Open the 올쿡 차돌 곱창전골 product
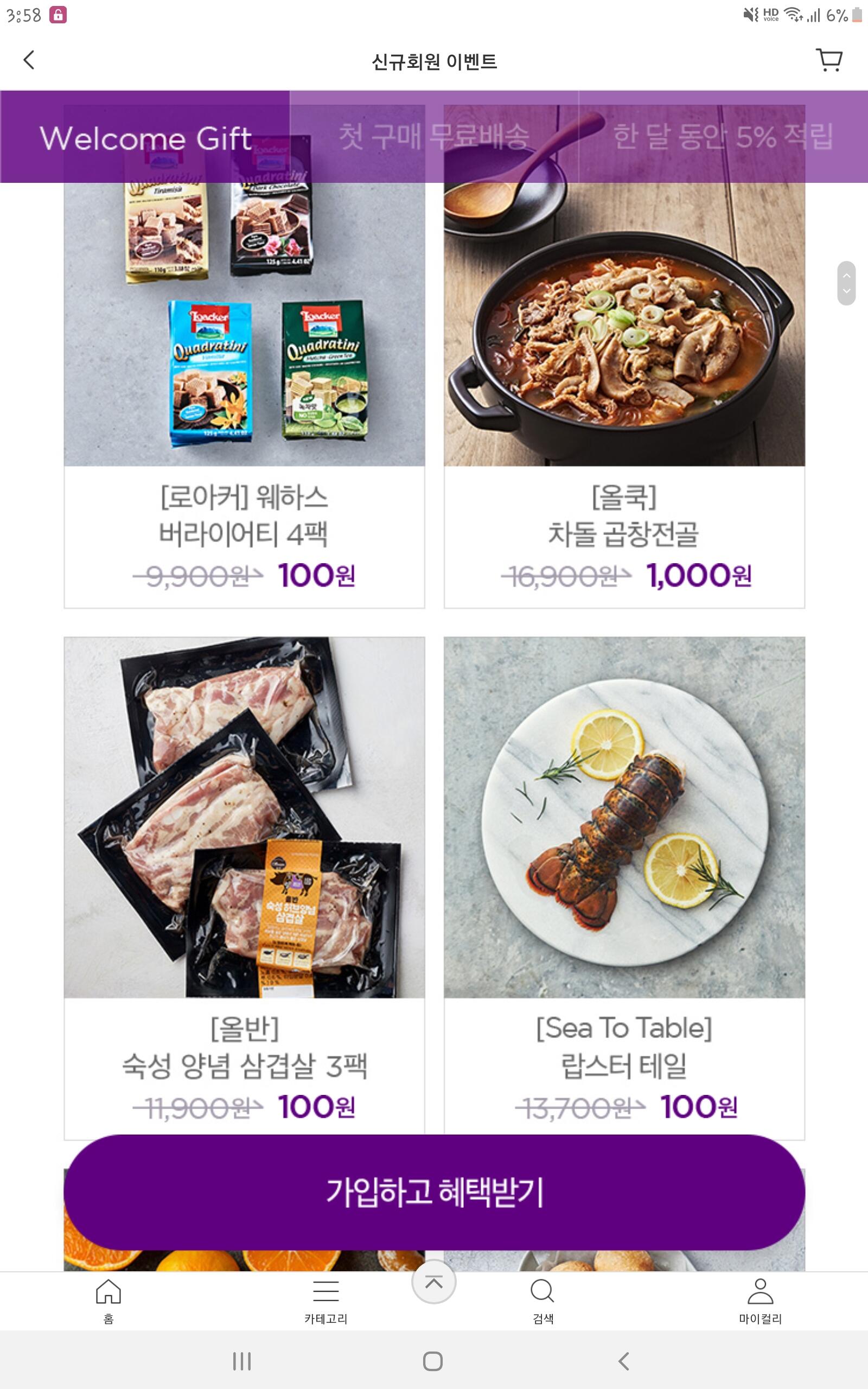Viewport: 868px width, 1389px height. click(624, 356)
